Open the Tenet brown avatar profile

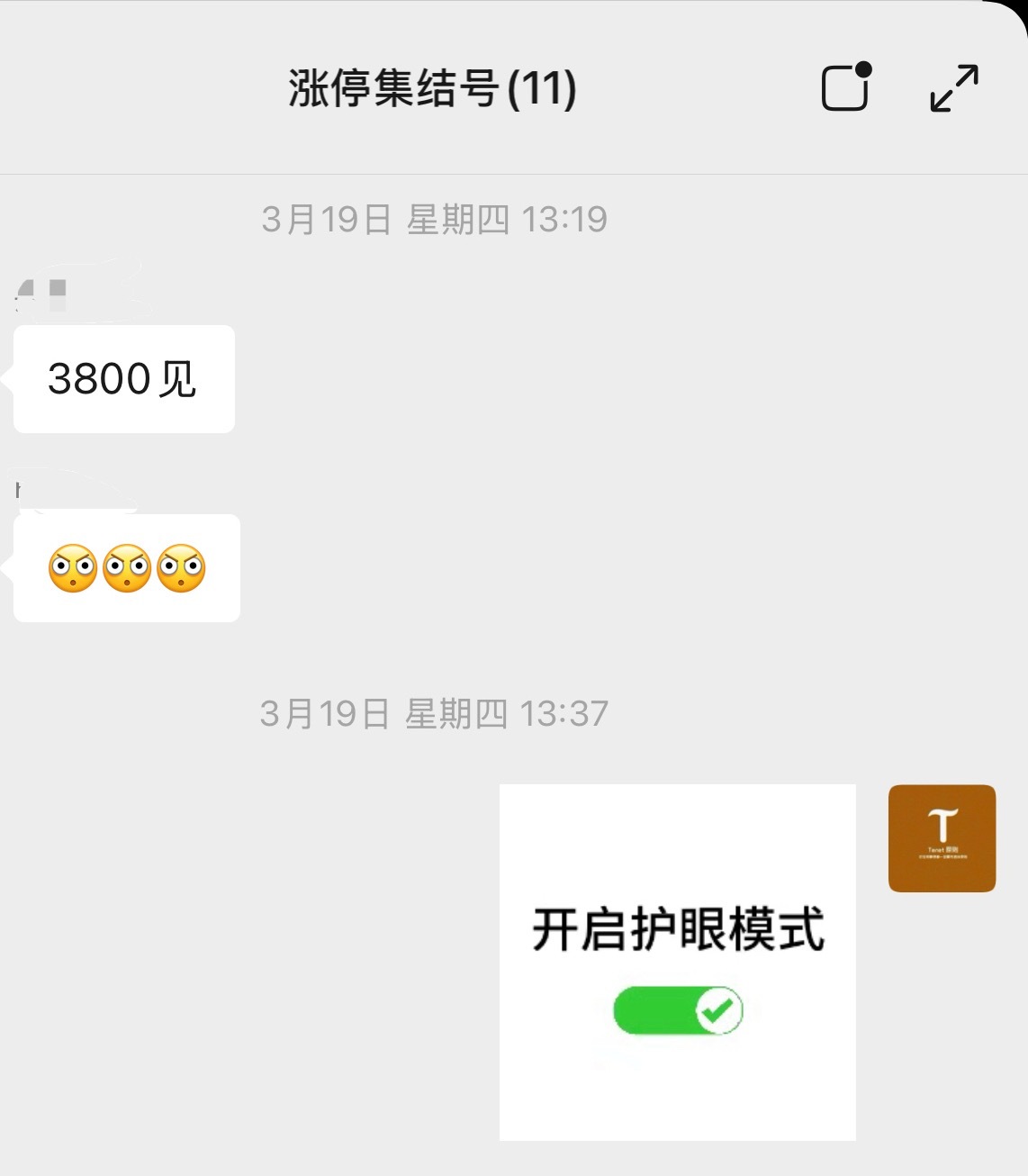(942, 837)
